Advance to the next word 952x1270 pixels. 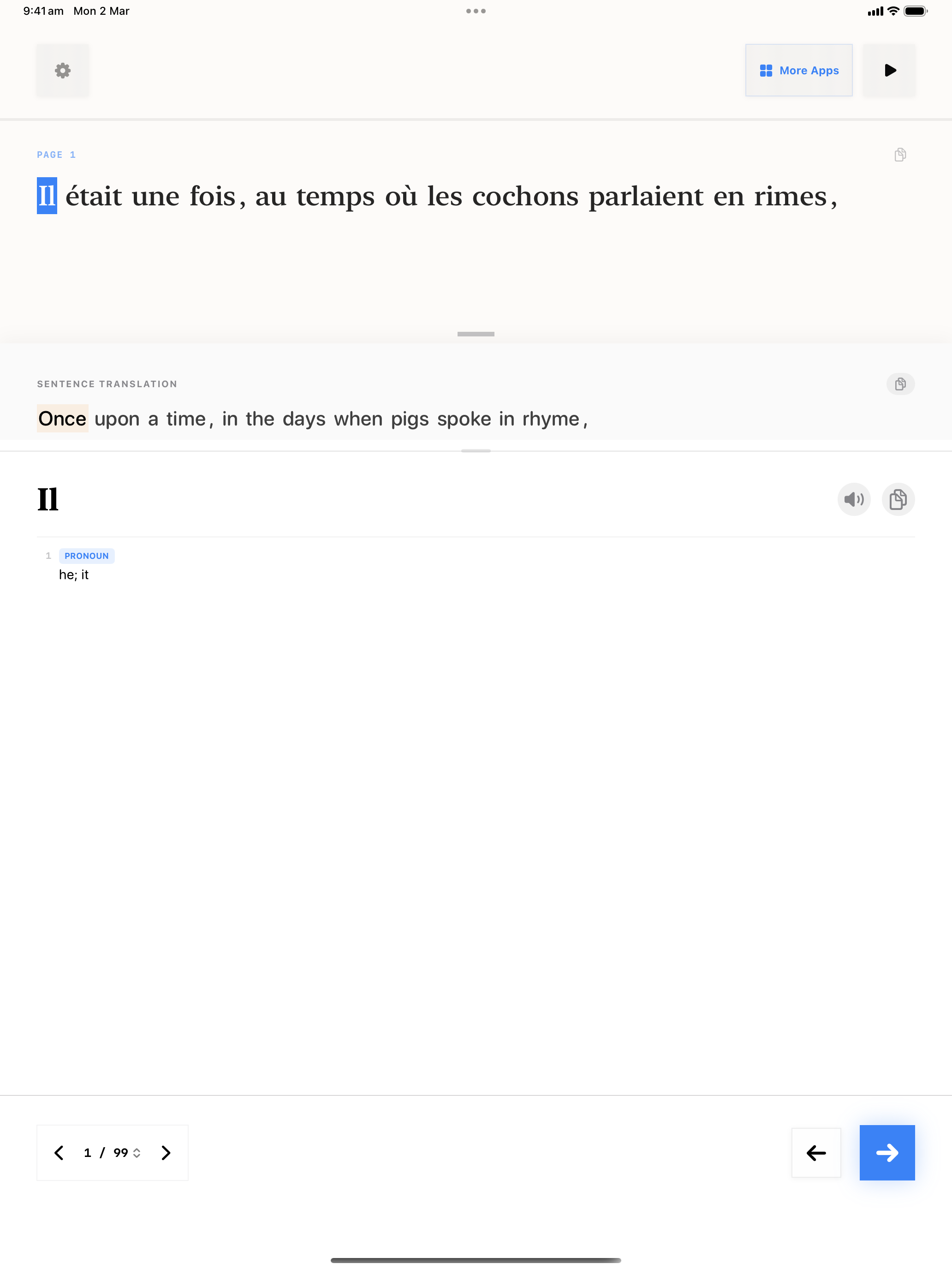click(x=887, y=1152)
